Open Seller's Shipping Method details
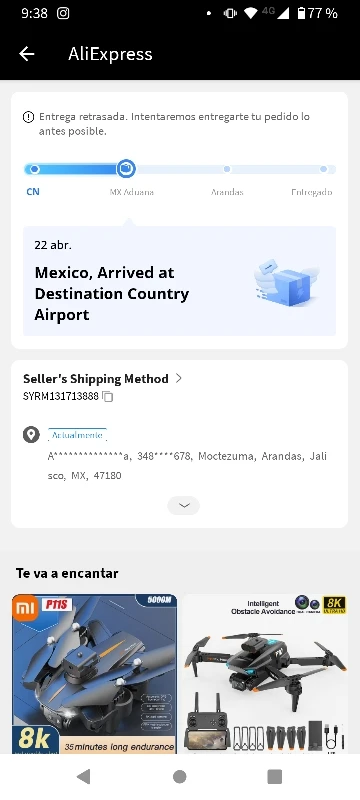 click(x=102, y=379)
